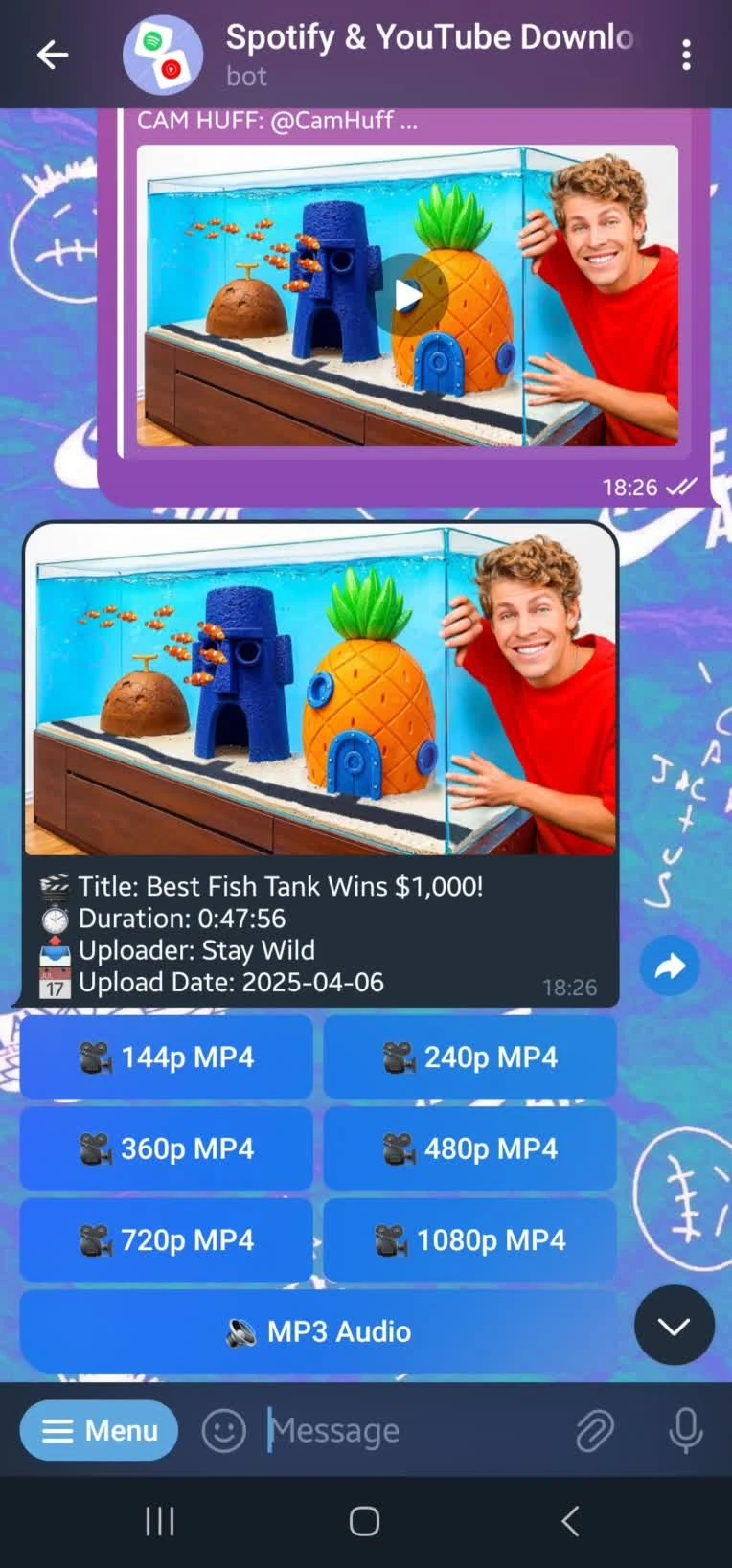
Task: Get the 720p MP4 version
Action: [x=167, y=1240]
